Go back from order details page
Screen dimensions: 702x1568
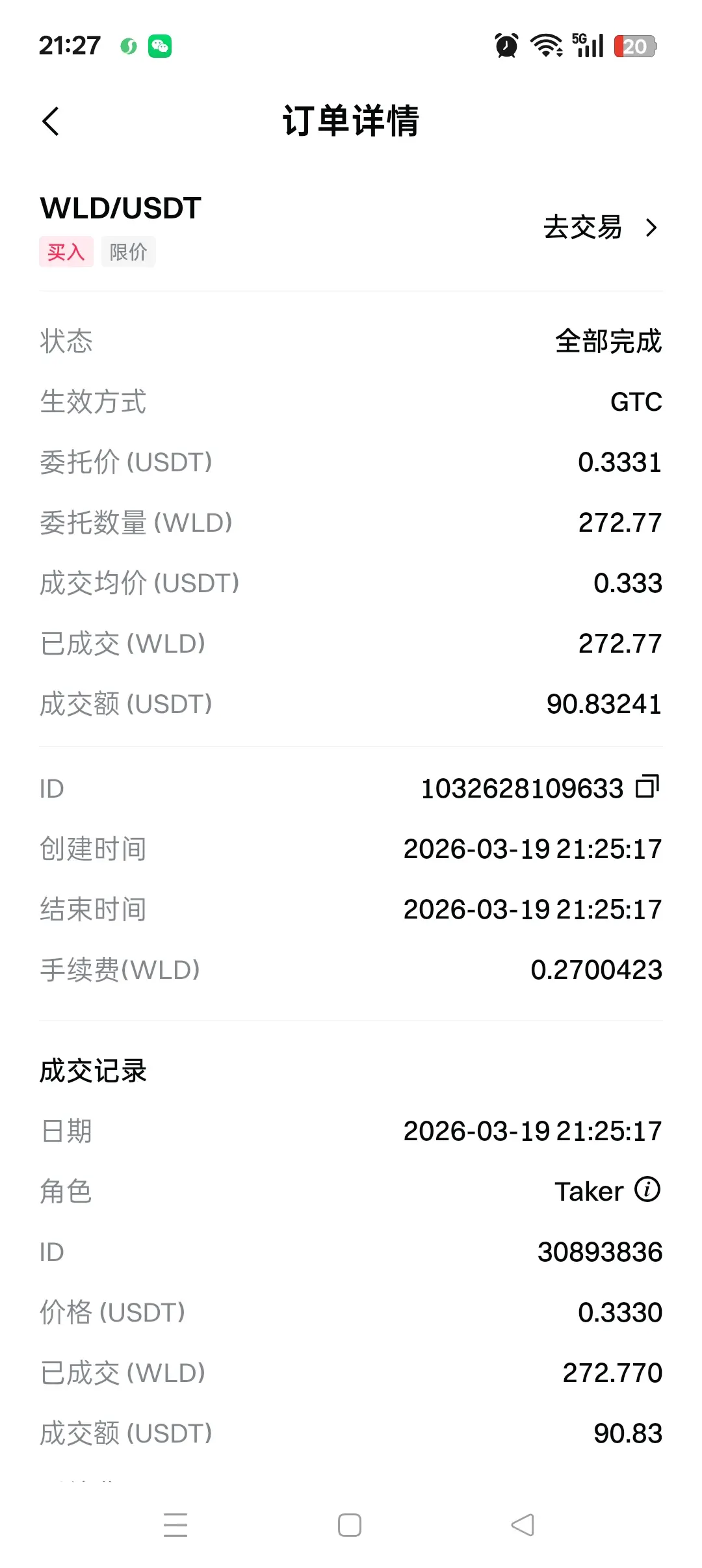pyautogui.click(x=51, y=121)
